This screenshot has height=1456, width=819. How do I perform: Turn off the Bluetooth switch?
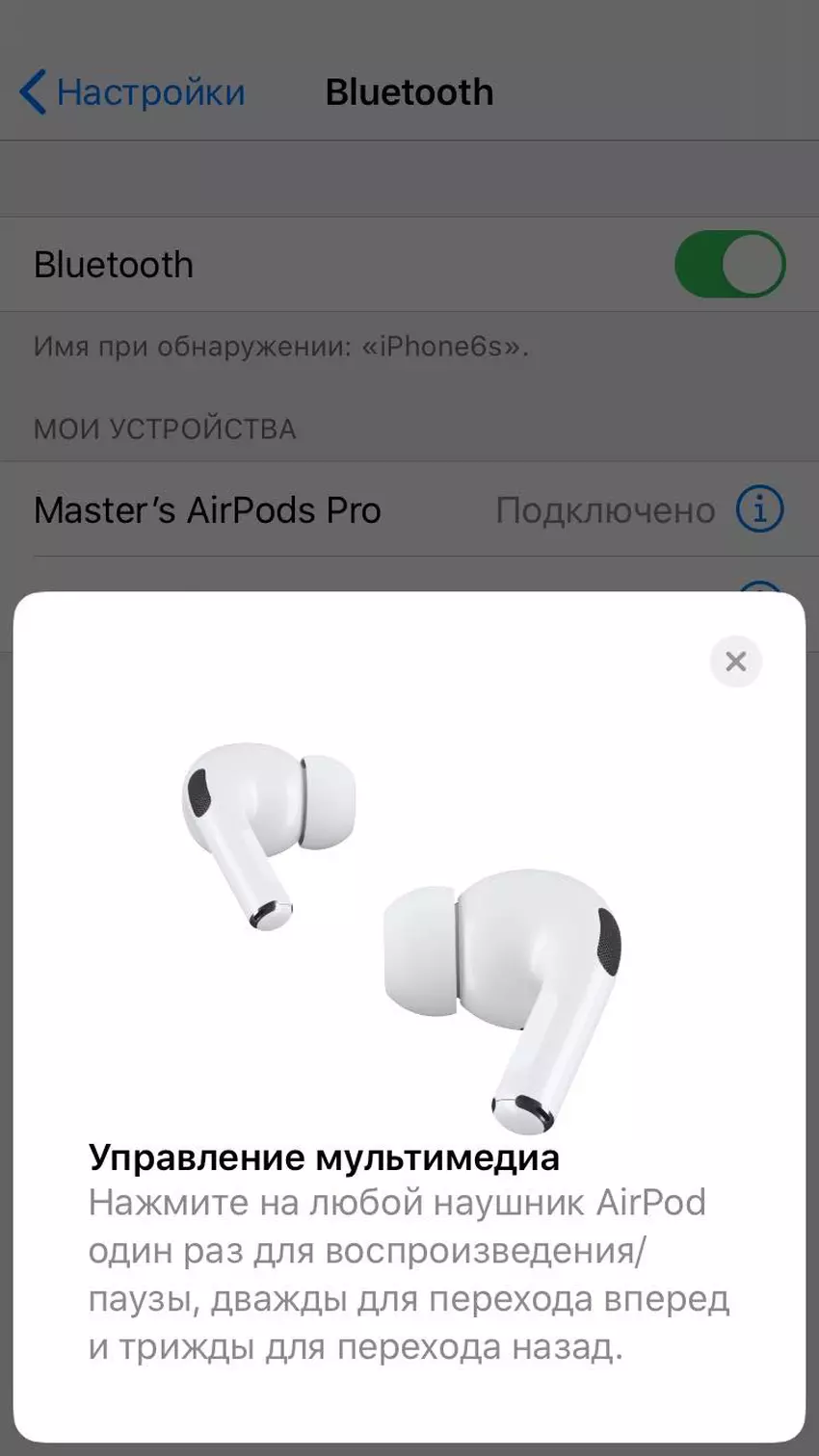click(x=729, y=264)
